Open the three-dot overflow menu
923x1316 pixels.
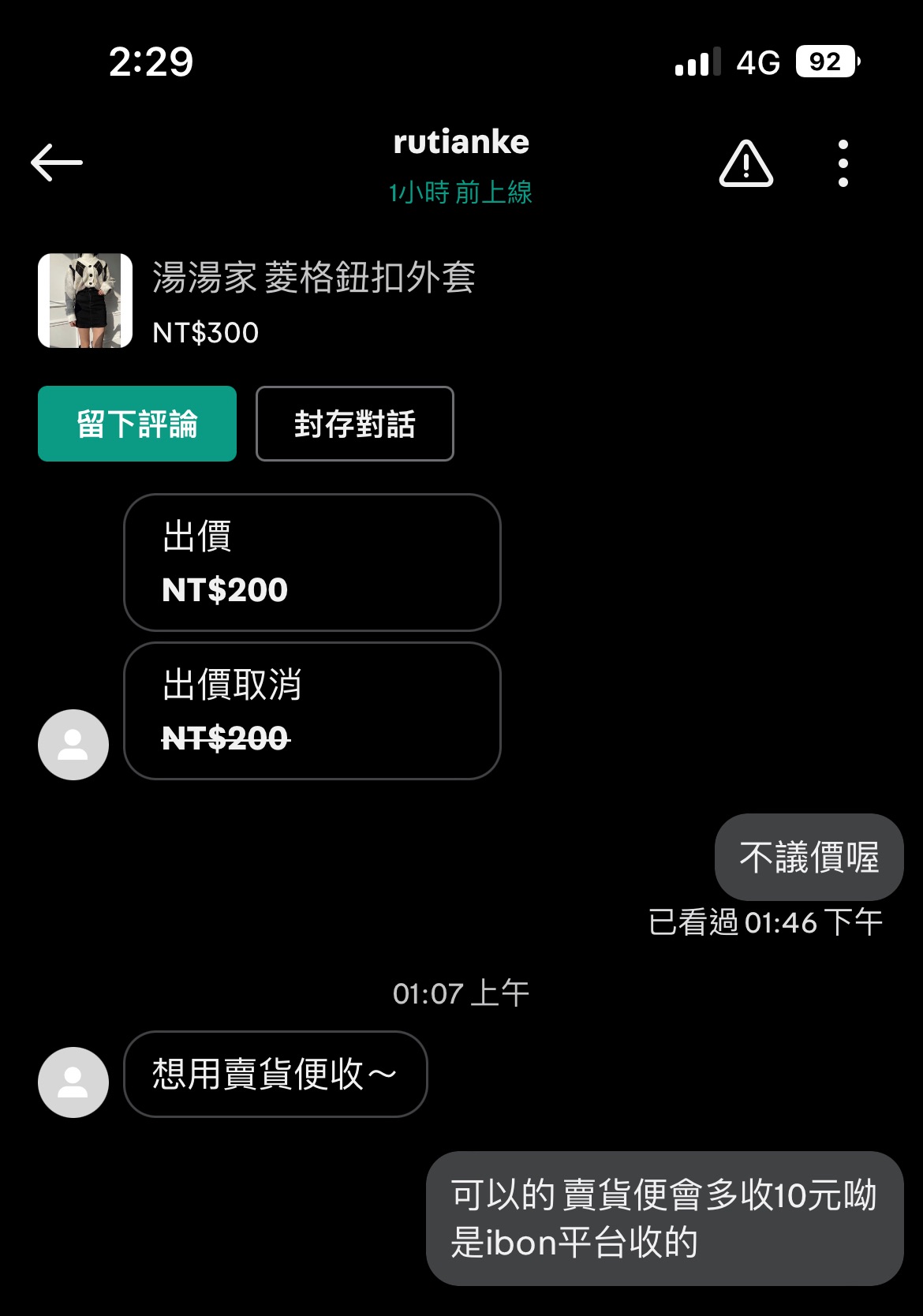click(x=843, y=163)
